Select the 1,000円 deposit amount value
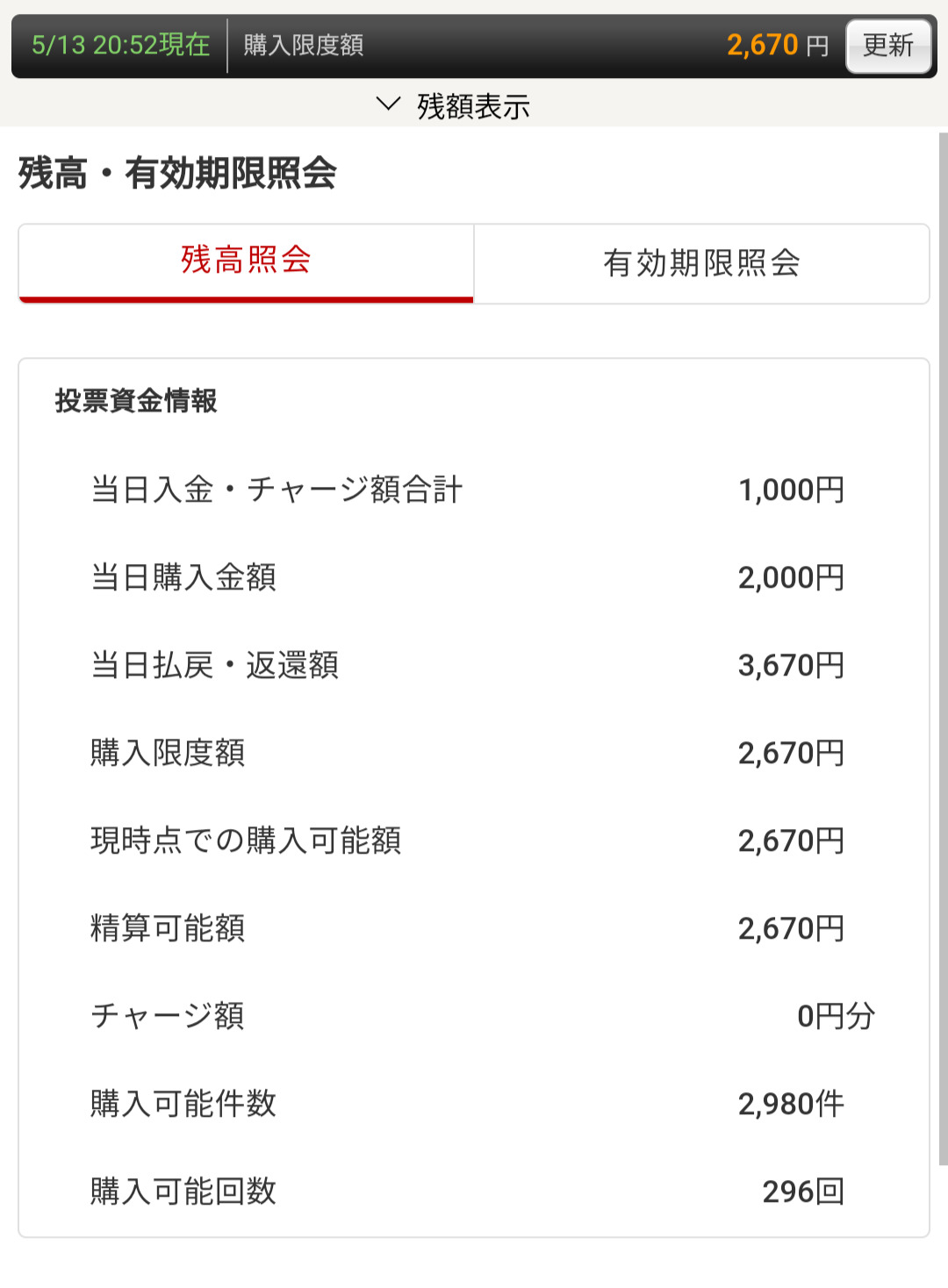 (x=790, y=491)
